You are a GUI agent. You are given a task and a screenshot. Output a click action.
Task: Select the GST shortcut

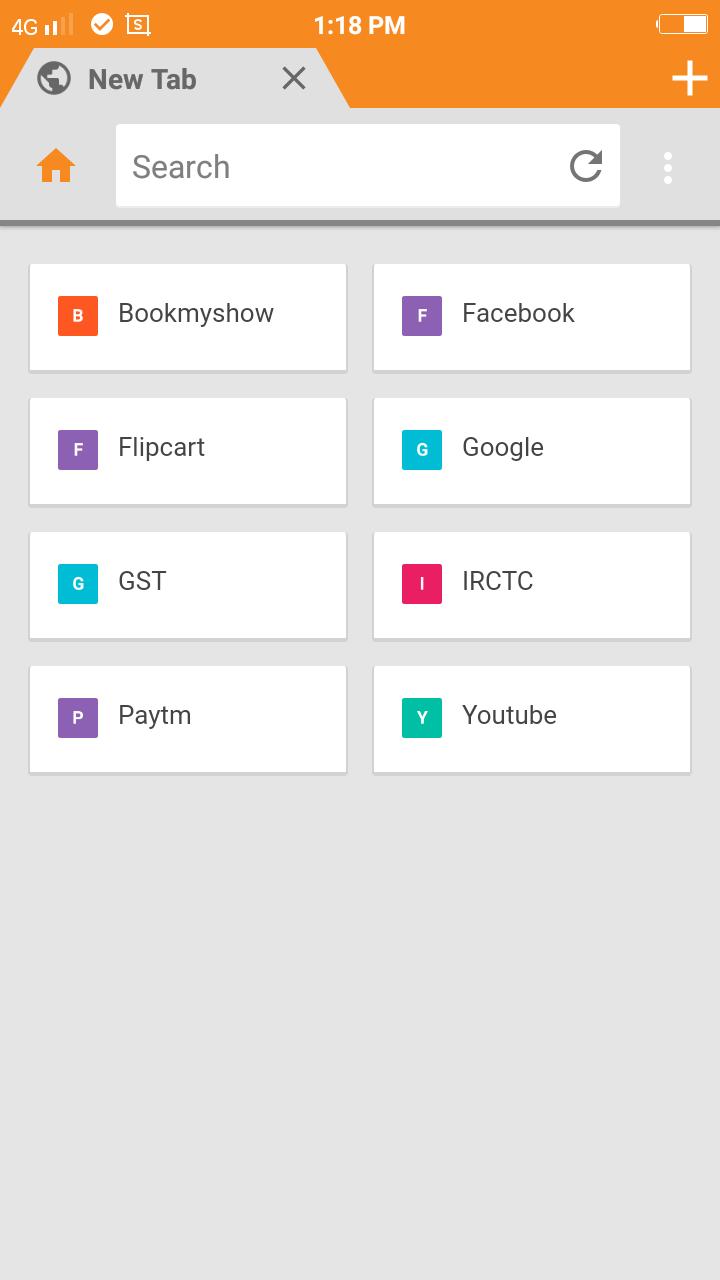tap(188, 585)
